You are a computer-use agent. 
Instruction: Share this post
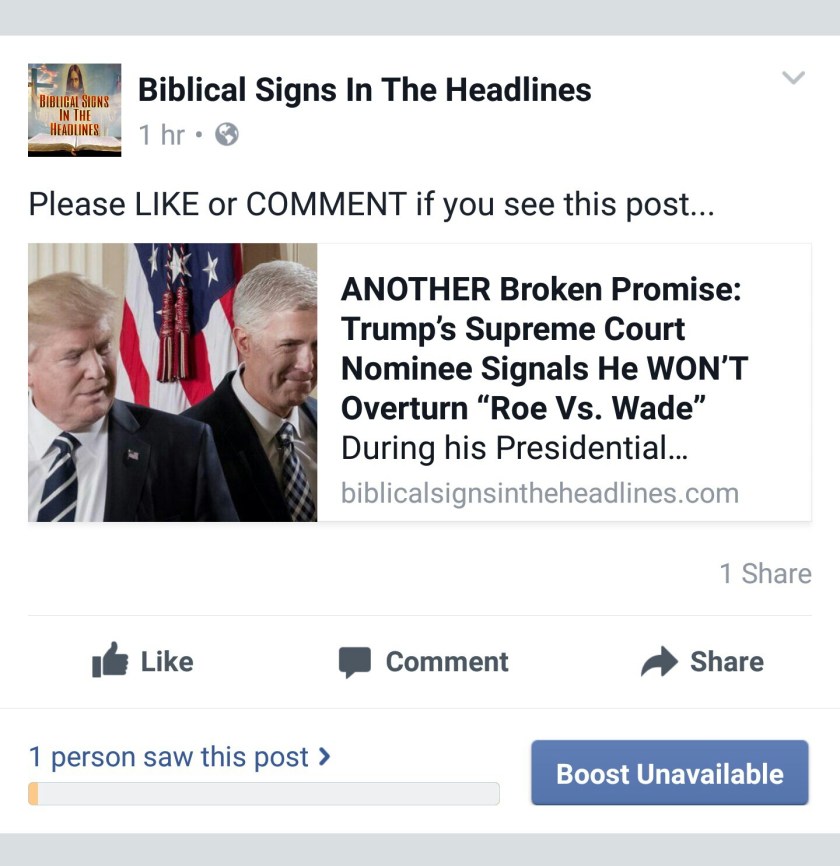point(702,661)
